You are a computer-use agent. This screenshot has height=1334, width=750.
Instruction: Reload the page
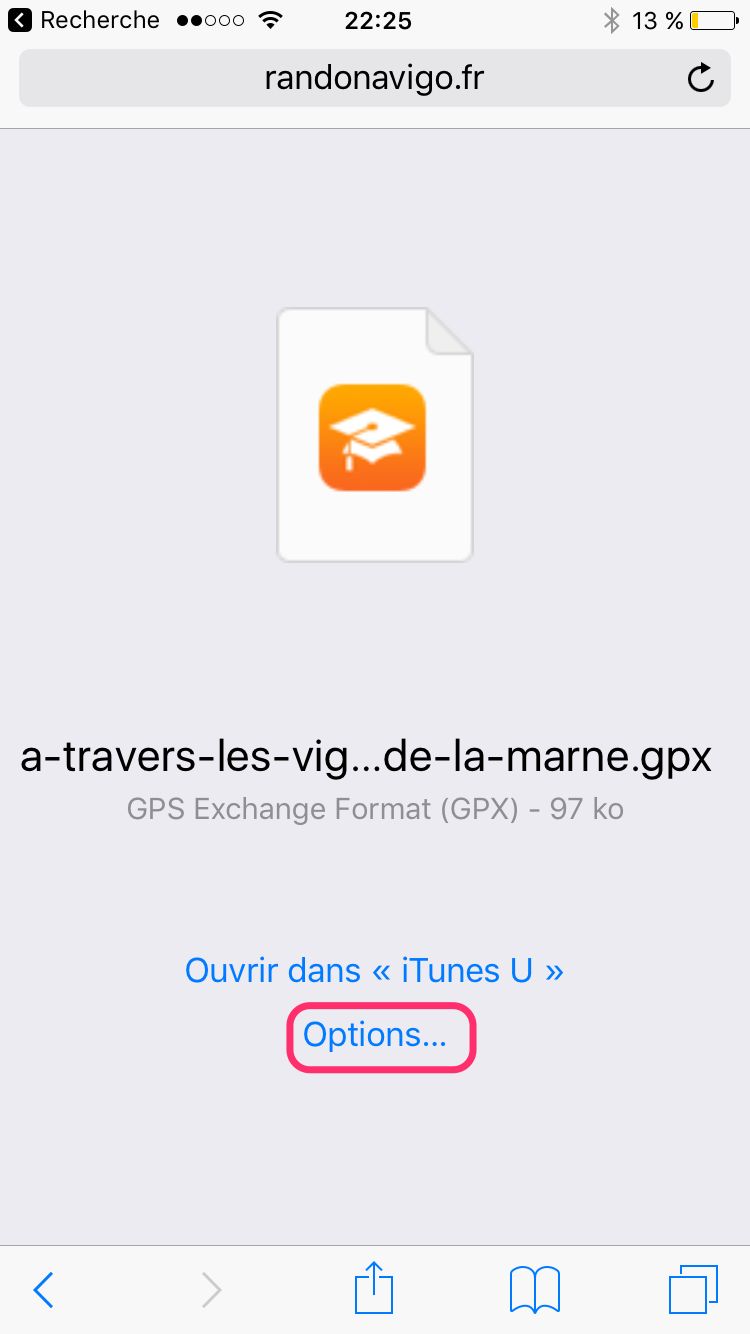(701, 78)
